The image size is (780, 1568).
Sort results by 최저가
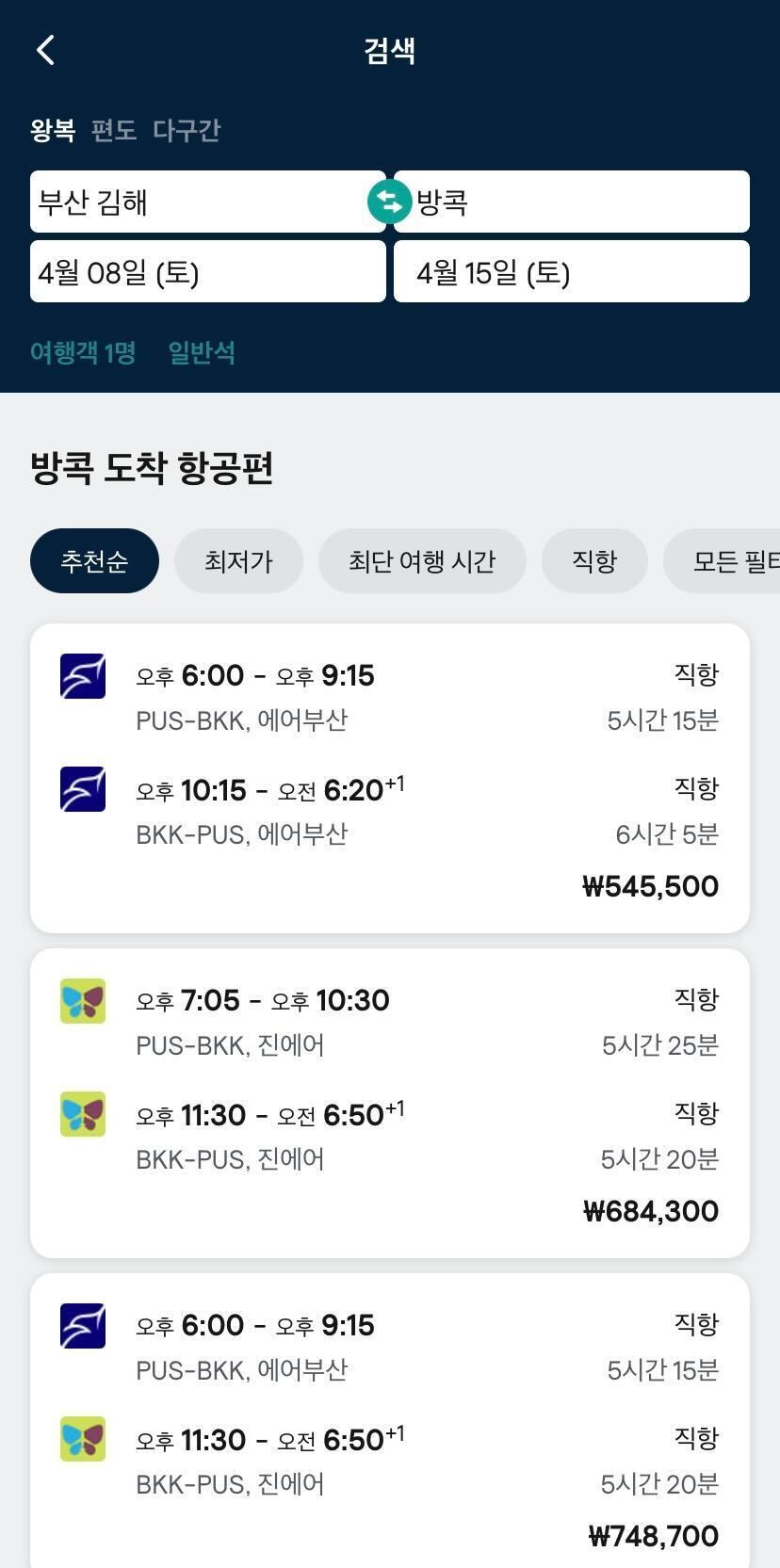[x=238, y=561]
